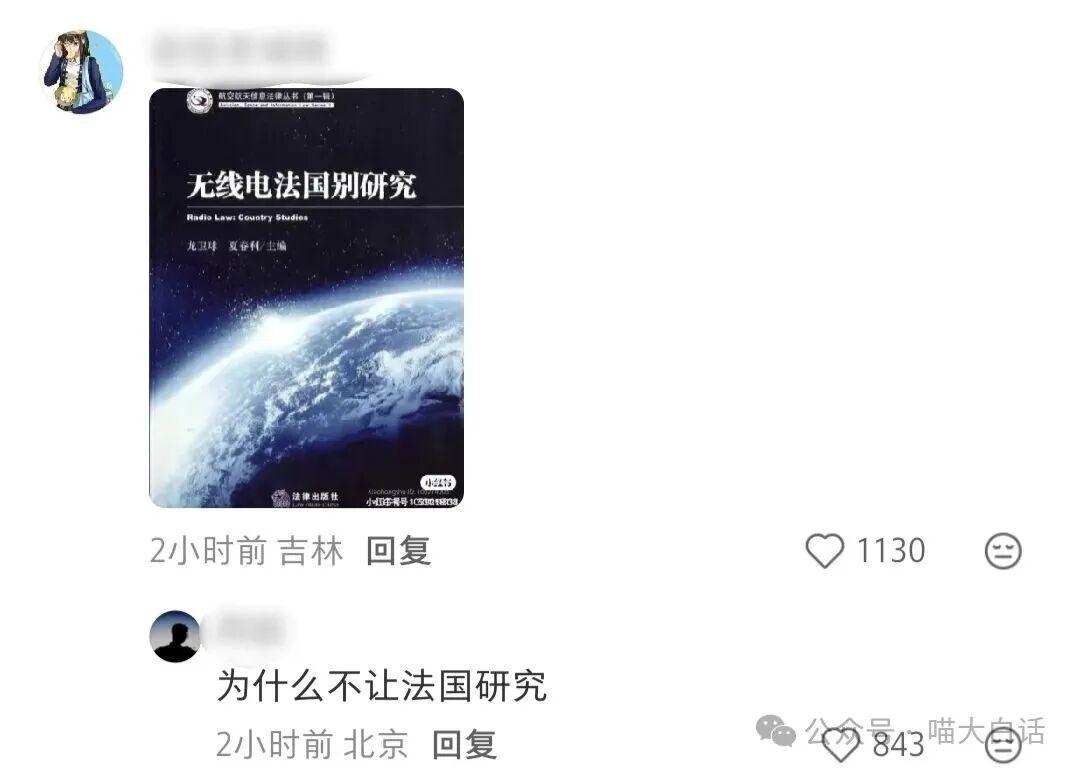Like the comment with 1130 likes
The height and width of the screenshot is (774, 1079).
pyautogui.click(x=825, y=551)
